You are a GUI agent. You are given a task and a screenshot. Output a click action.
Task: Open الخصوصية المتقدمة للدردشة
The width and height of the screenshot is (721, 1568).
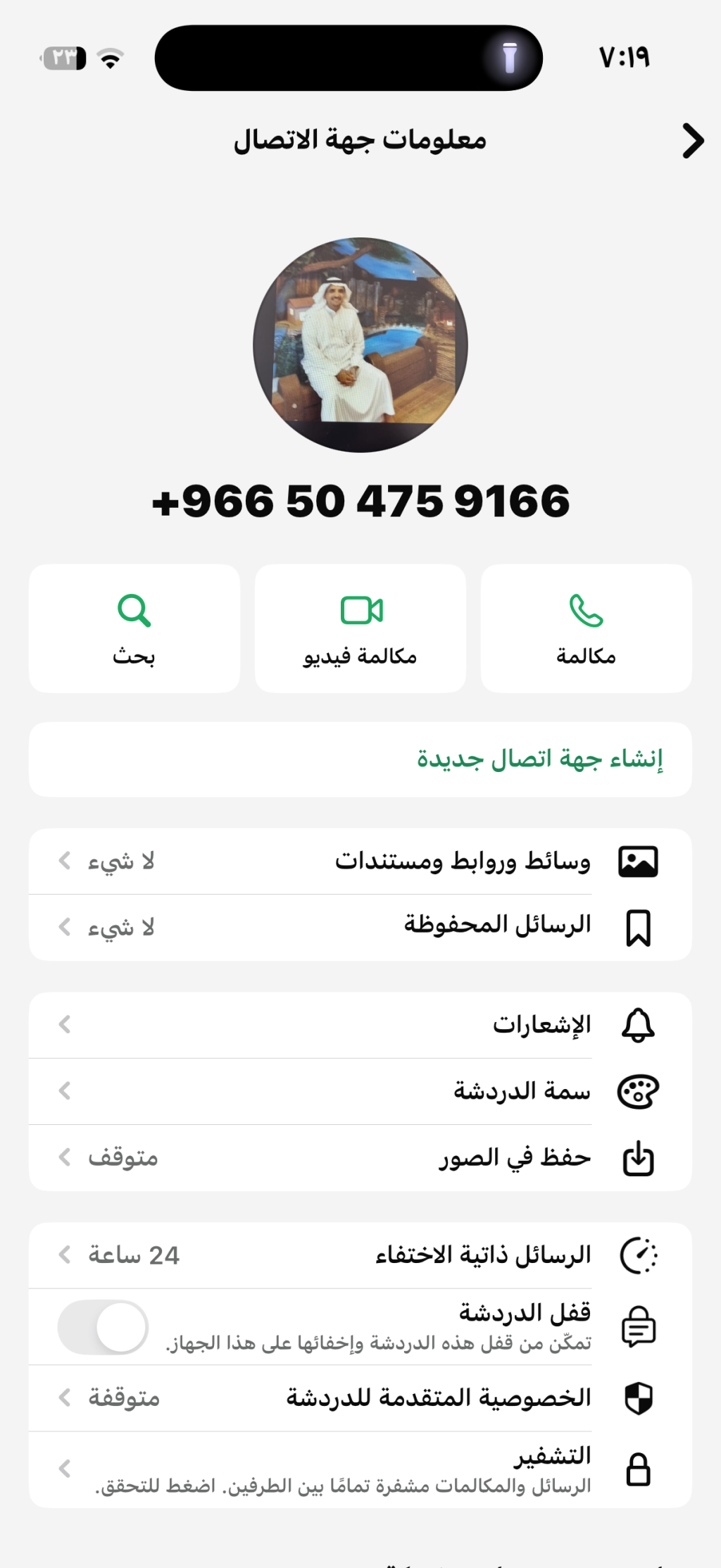pos(360,1397)
